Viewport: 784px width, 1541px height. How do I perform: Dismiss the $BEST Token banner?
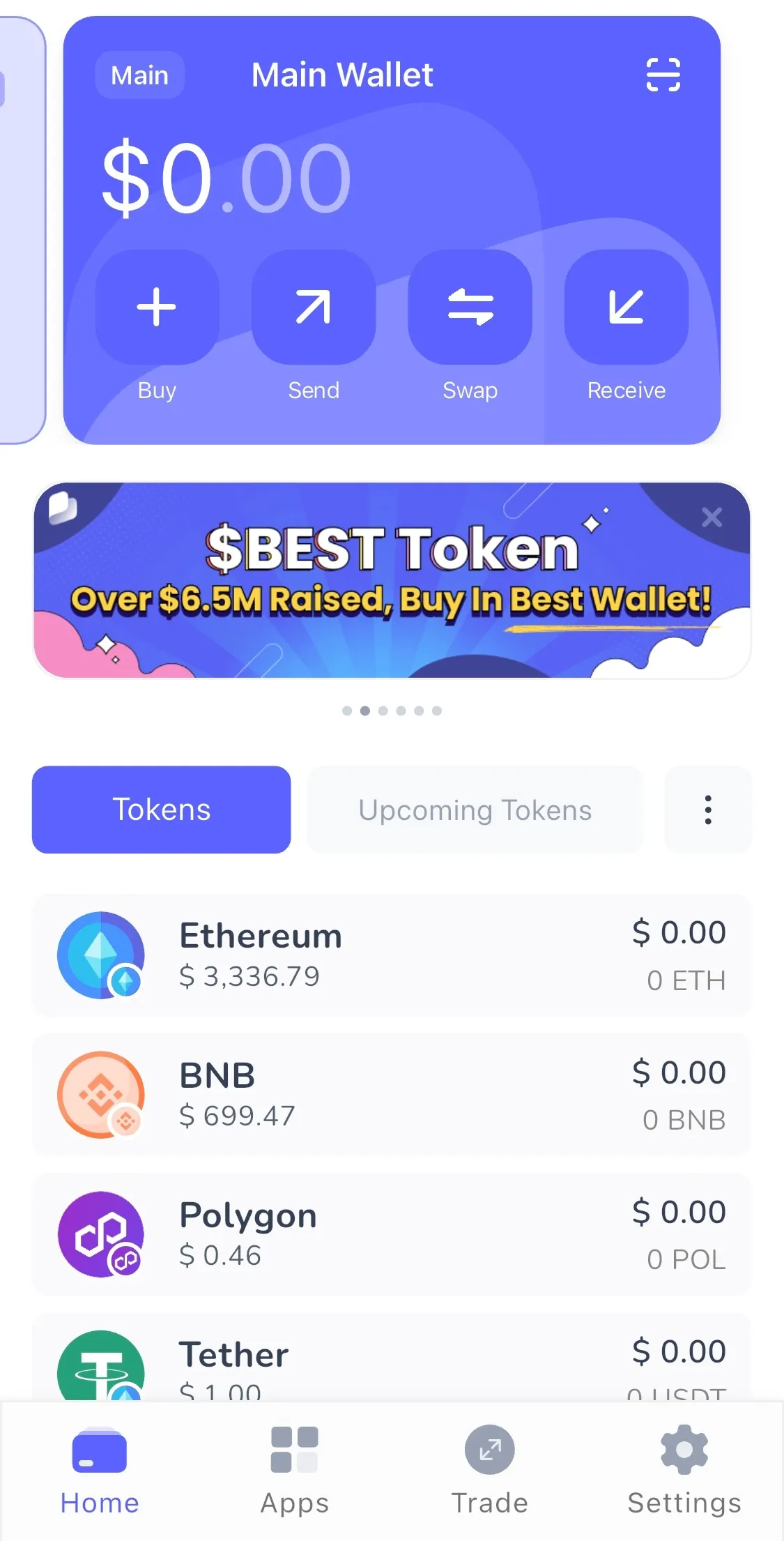click(x=712, y=517)
